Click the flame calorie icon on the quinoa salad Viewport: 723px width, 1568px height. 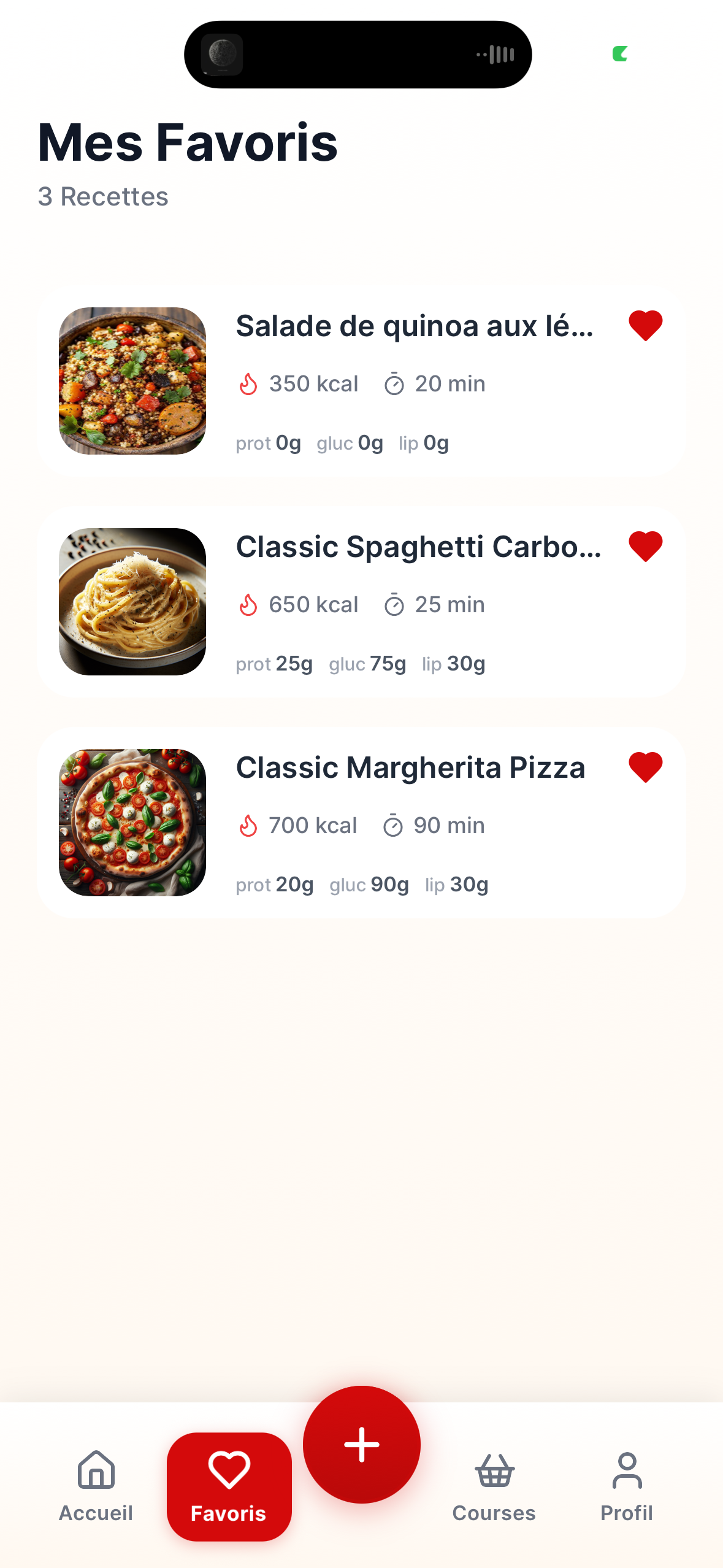[x=248, y=383]
